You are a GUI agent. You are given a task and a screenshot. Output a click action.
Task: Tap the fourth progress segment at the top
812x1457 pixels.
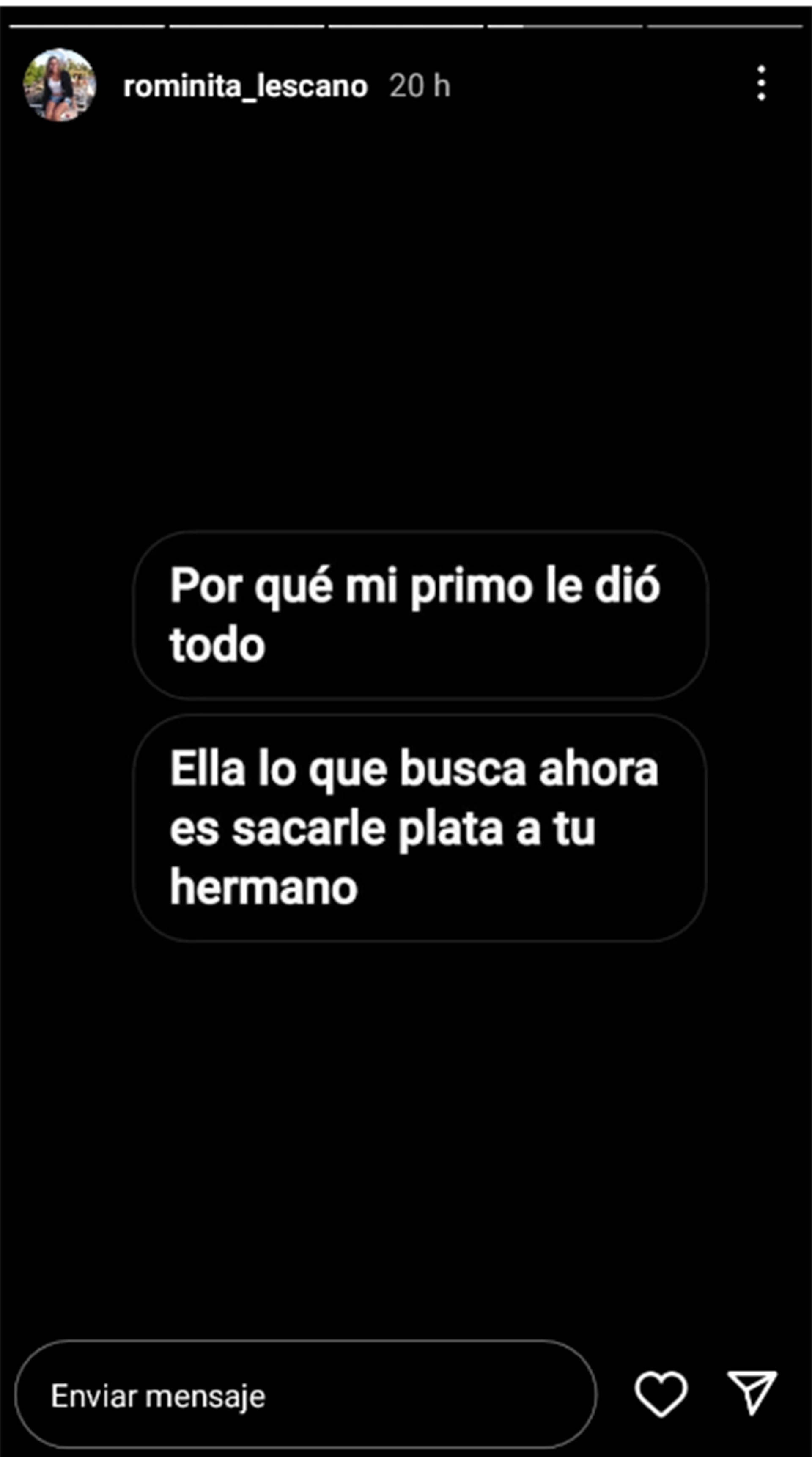[x=565, y=25]
